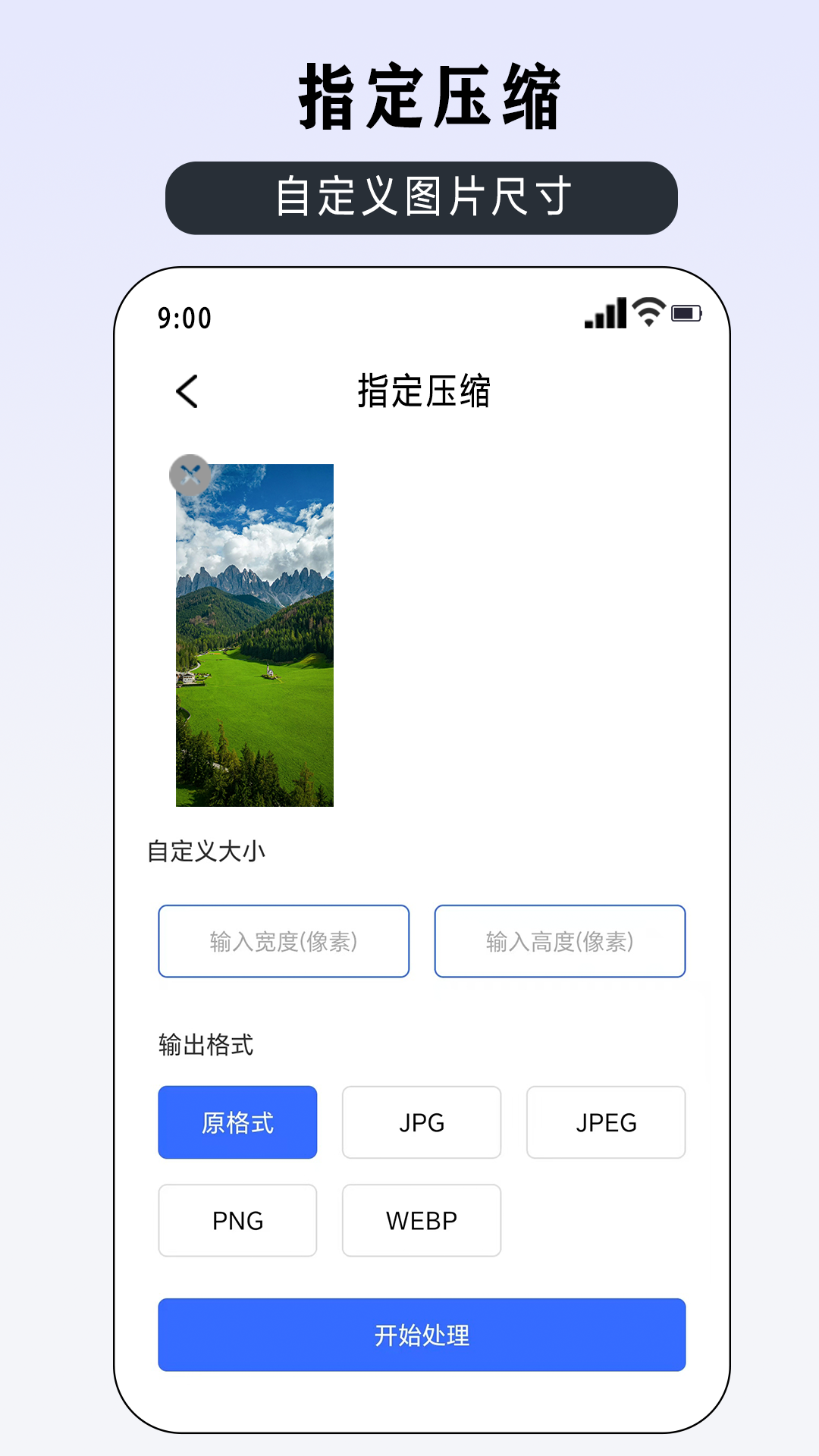819x1456 pixels.
Task: Tap the 指定压缩 page title
Action: [424, 389]
